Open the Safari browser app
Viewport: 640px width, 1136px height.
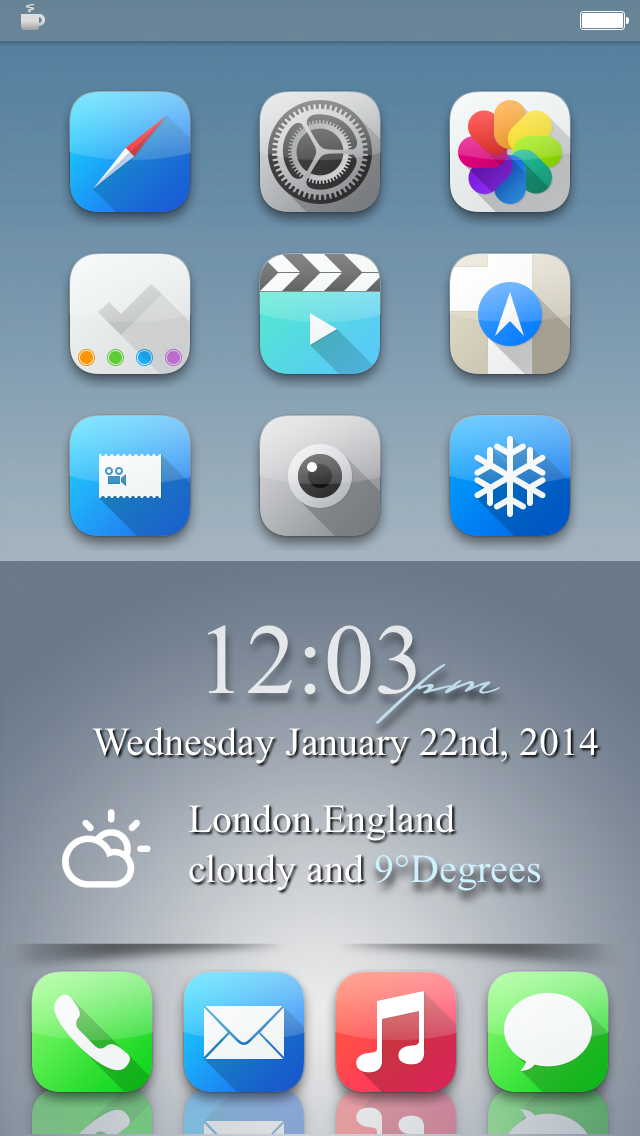tap(130, 152)
